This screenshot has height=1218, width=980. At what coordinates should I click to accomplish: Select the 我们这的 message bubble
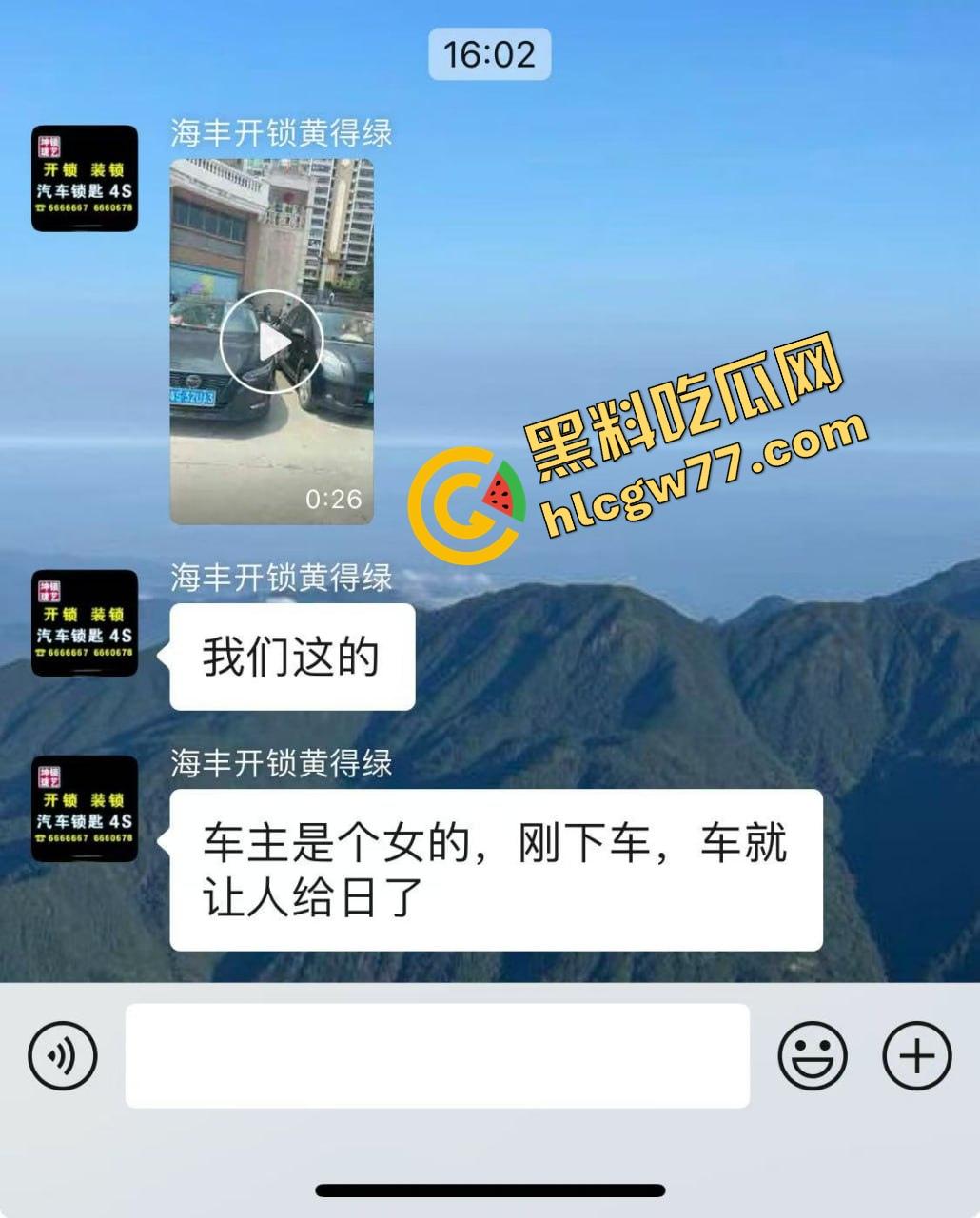(290, 657)
